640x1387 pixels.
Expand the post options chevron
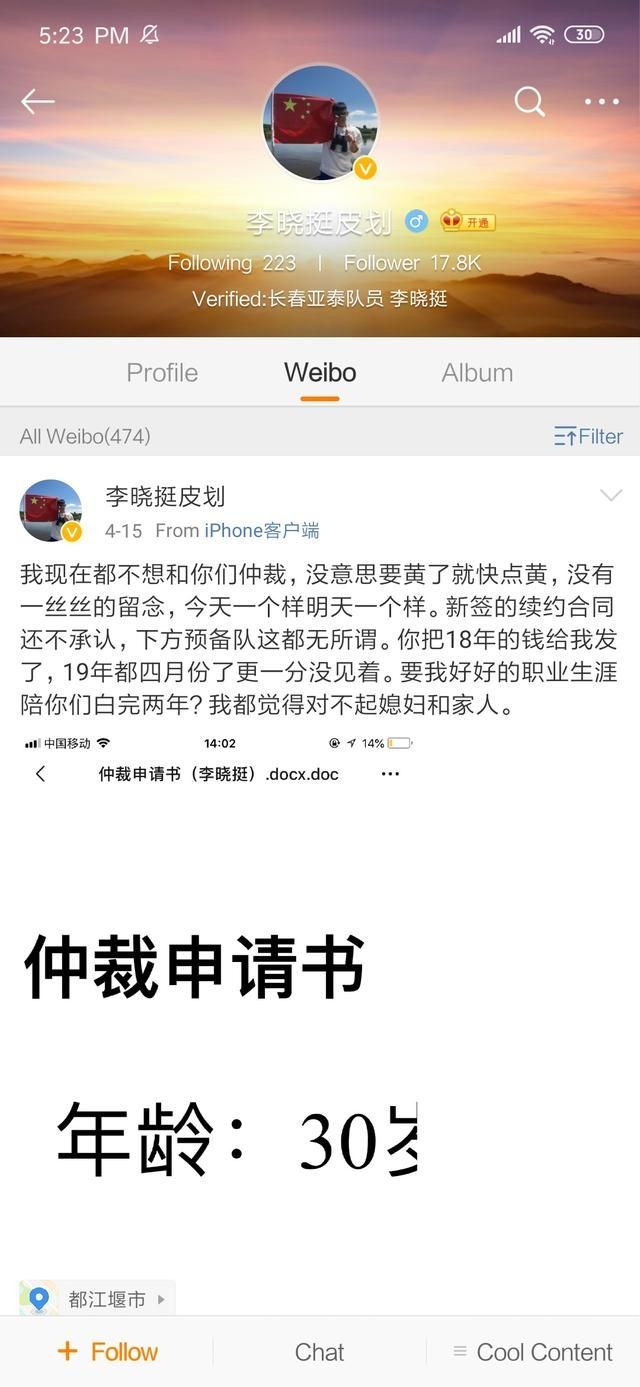610,496
